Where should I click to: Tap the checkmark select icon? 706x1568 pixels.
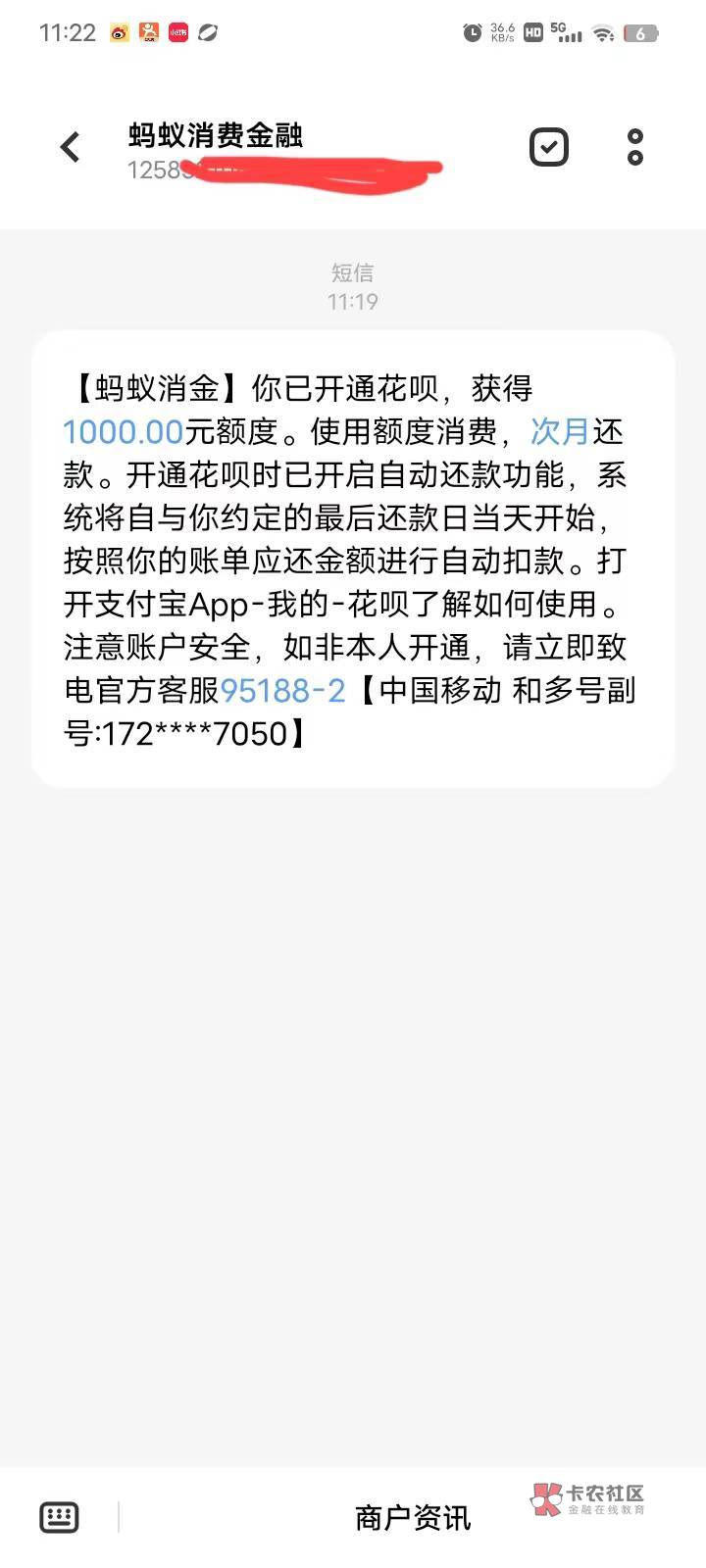tap(548, 147)
